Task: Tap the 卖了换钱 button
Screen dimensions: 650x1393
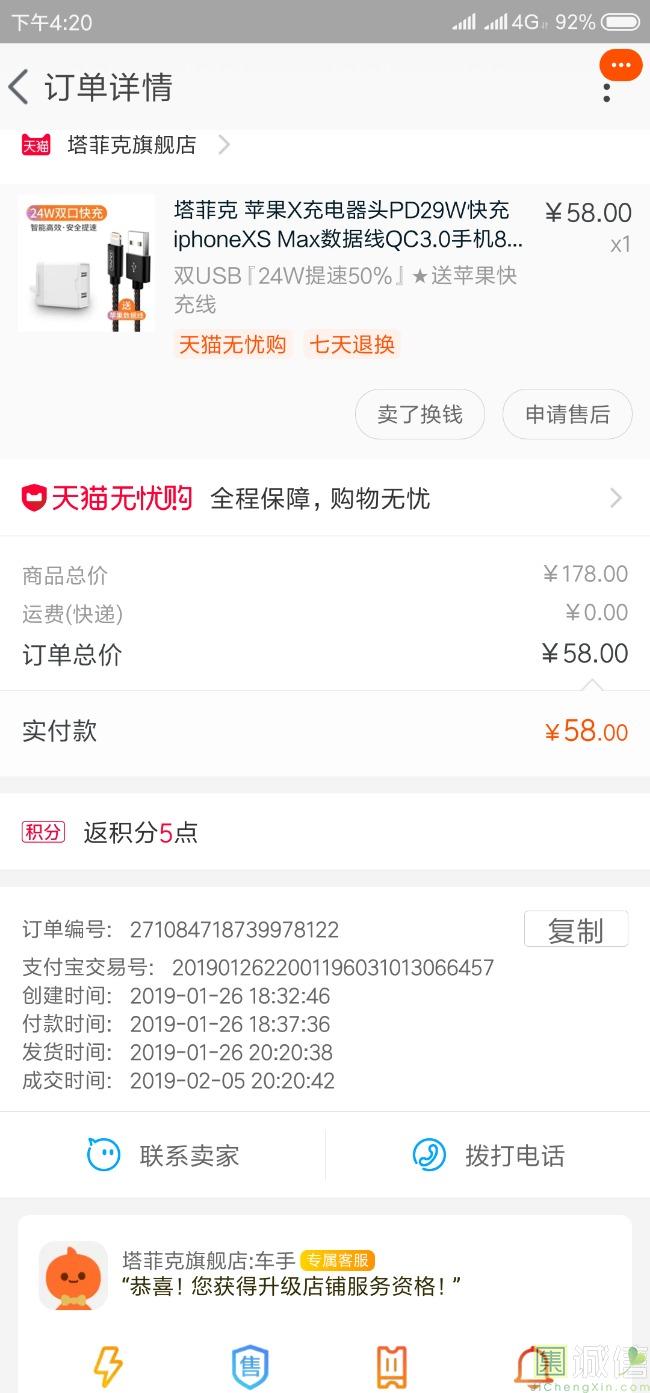Action: click(420, 414)
